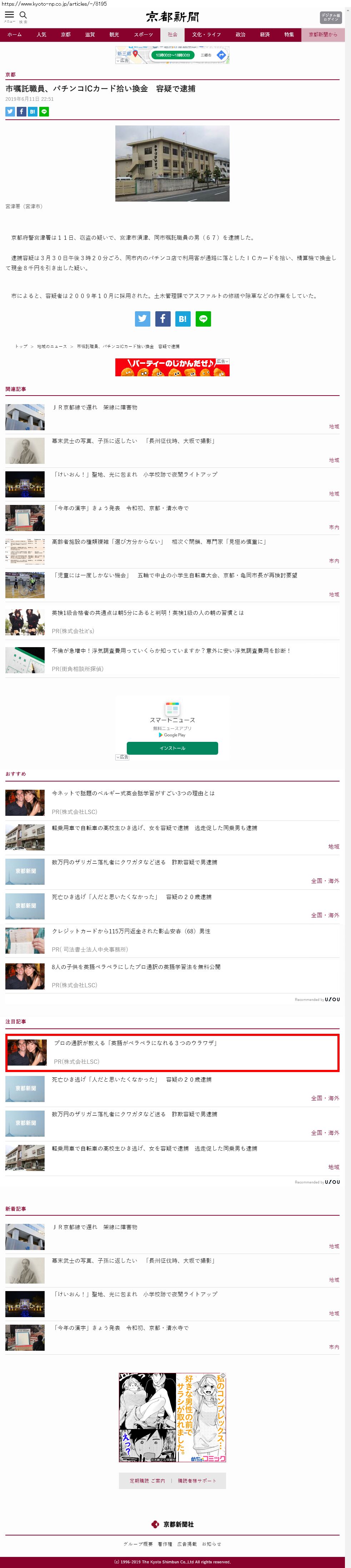Image resolution: width=351 pixels, height=1568 pixels.
Task: Follow the 定期購読 ご案内 link
Action: 147,1480
